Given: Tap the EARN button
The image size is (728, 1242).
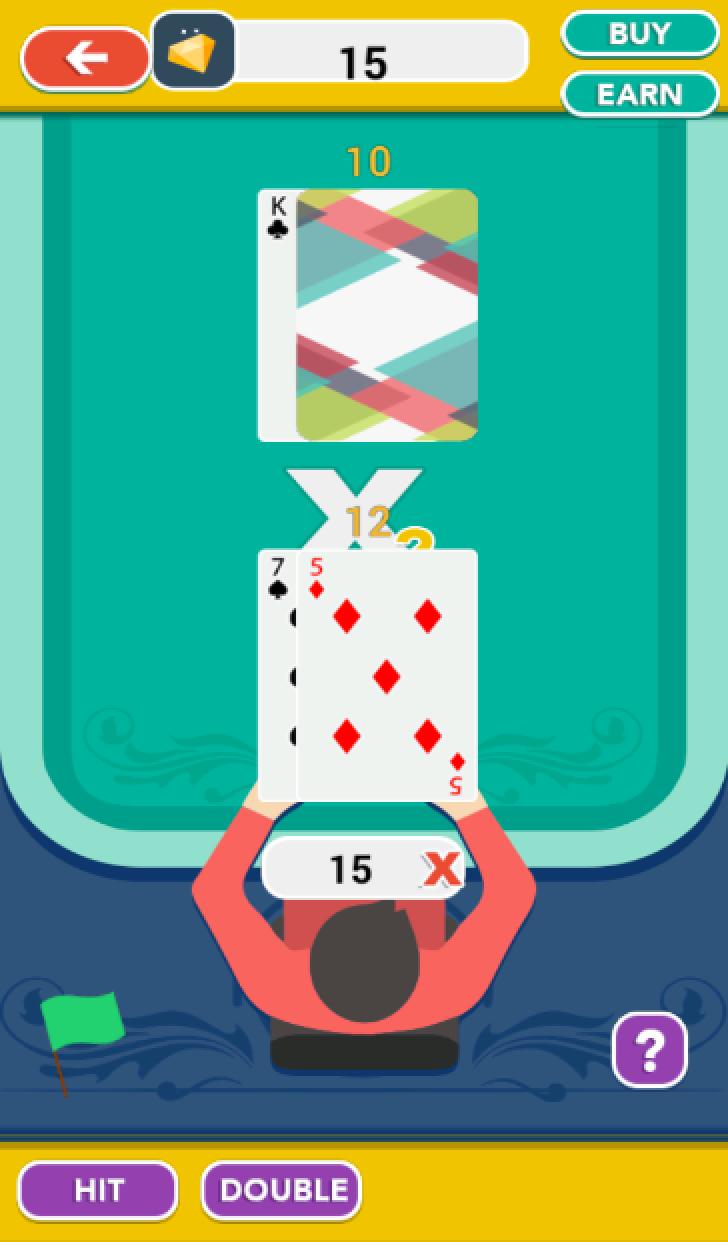Looking at the screenshot, I should tap(640, 94).
